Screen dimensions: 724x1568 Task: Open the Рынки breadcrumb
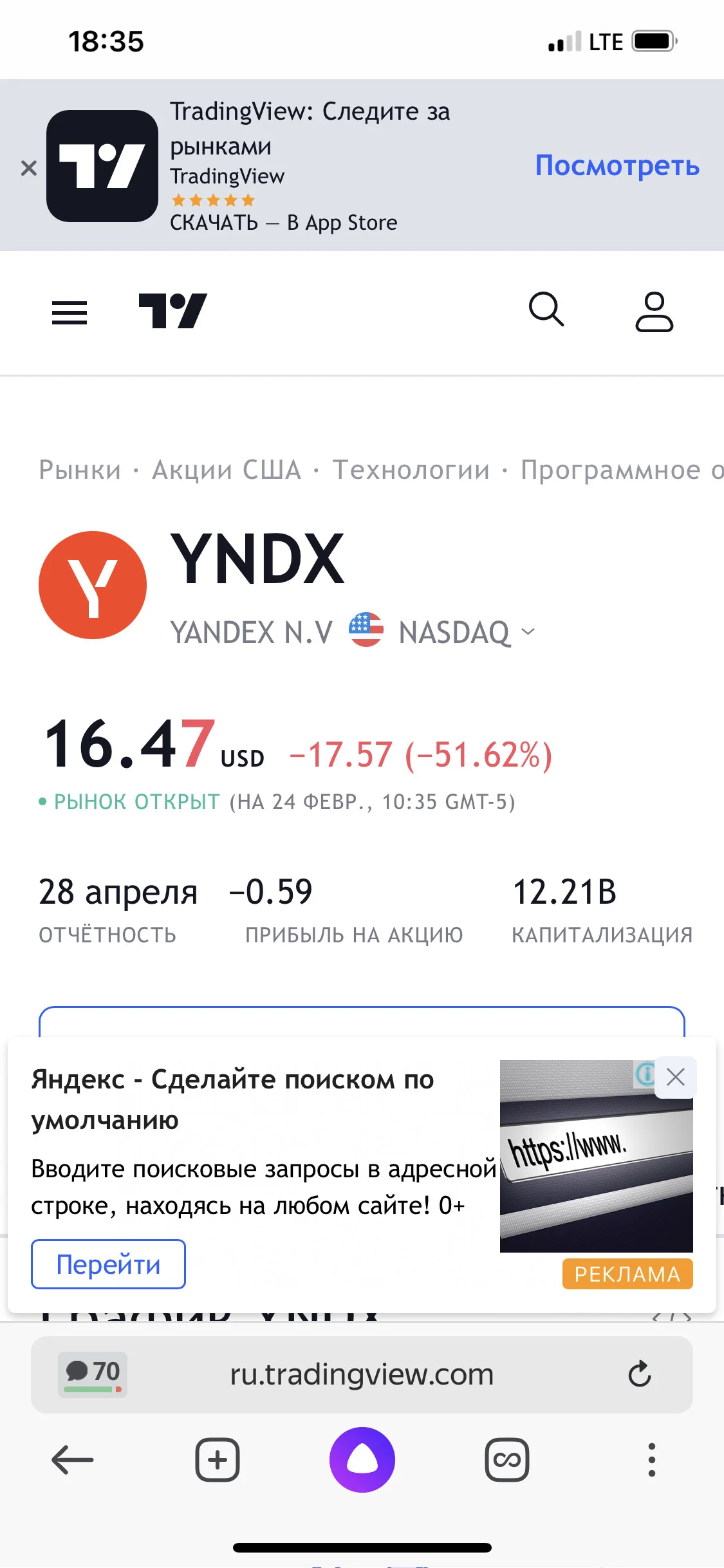pyautogui.click(x=80, y=470)
